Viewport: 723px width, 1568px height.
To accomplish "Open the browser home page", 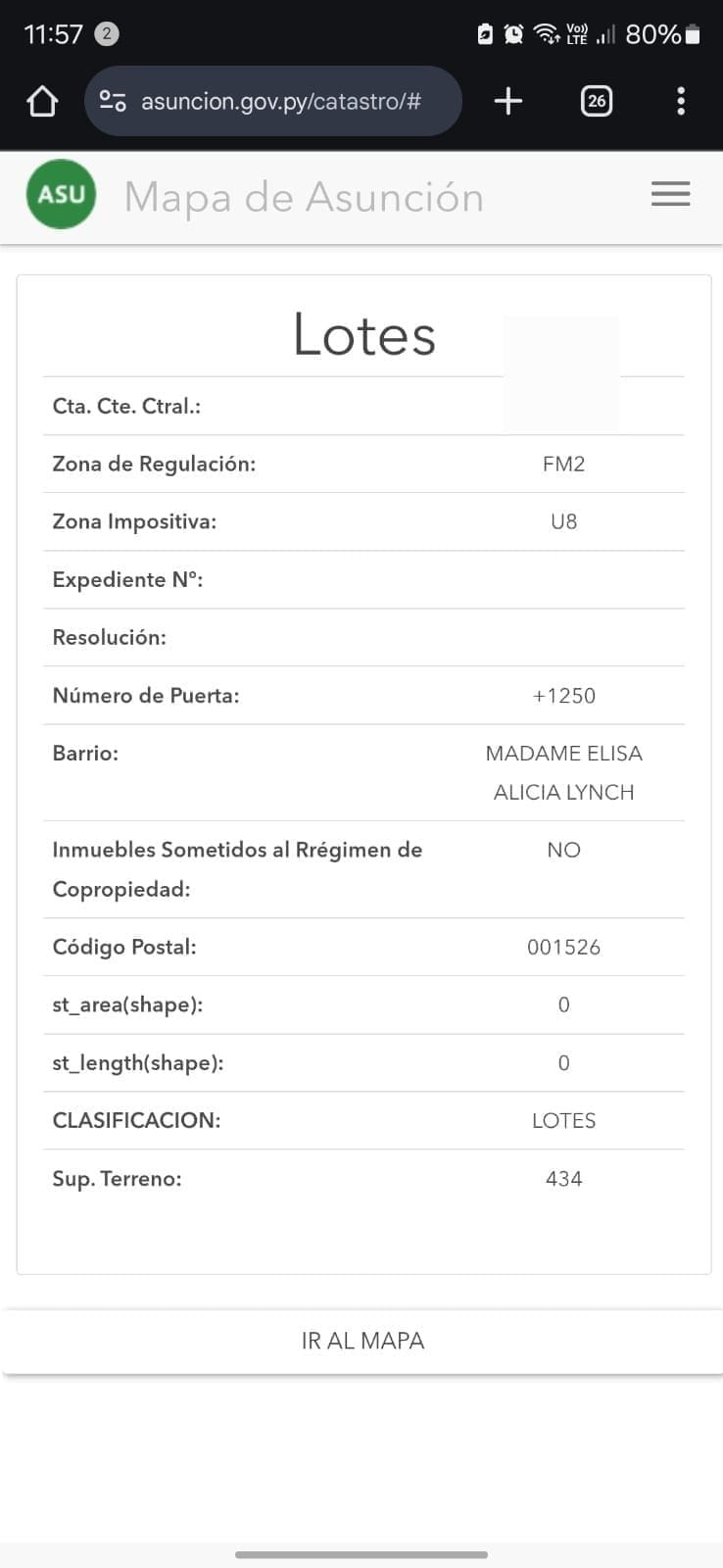I will (x=42, y=101).
